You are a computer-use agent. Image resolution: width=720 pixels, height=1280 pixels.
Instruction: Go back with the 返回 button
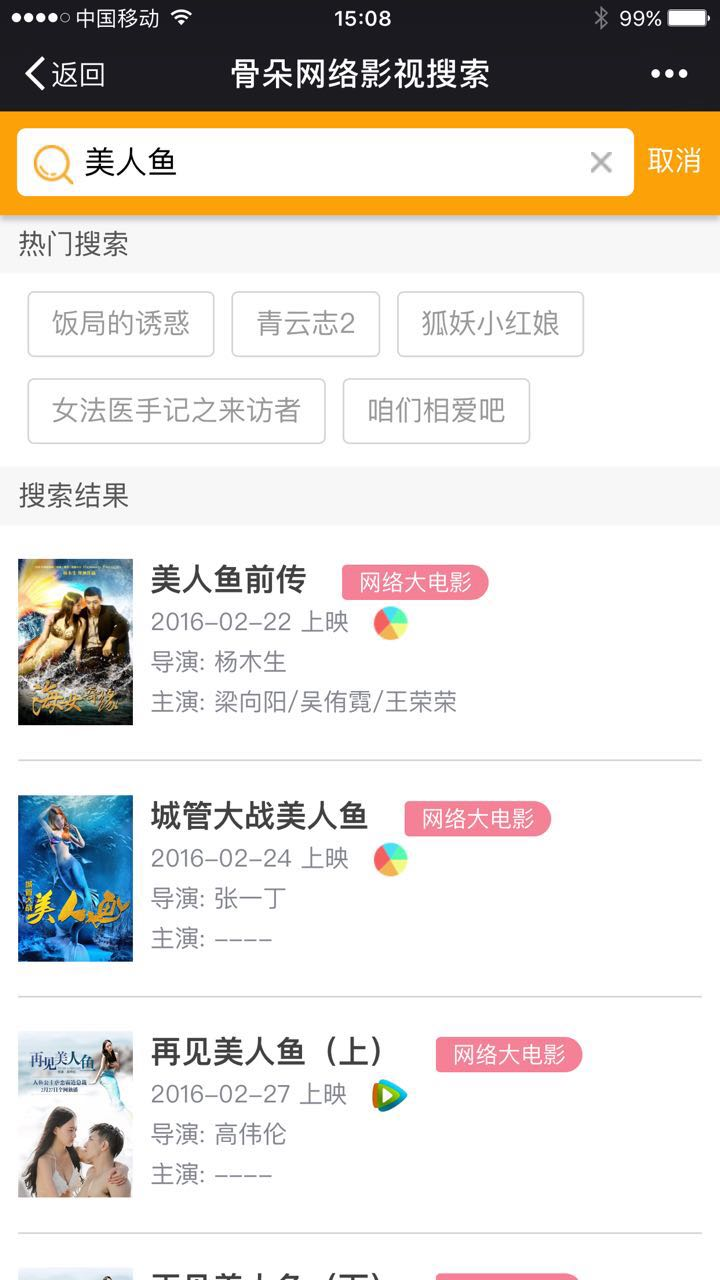tap(65, 74)
